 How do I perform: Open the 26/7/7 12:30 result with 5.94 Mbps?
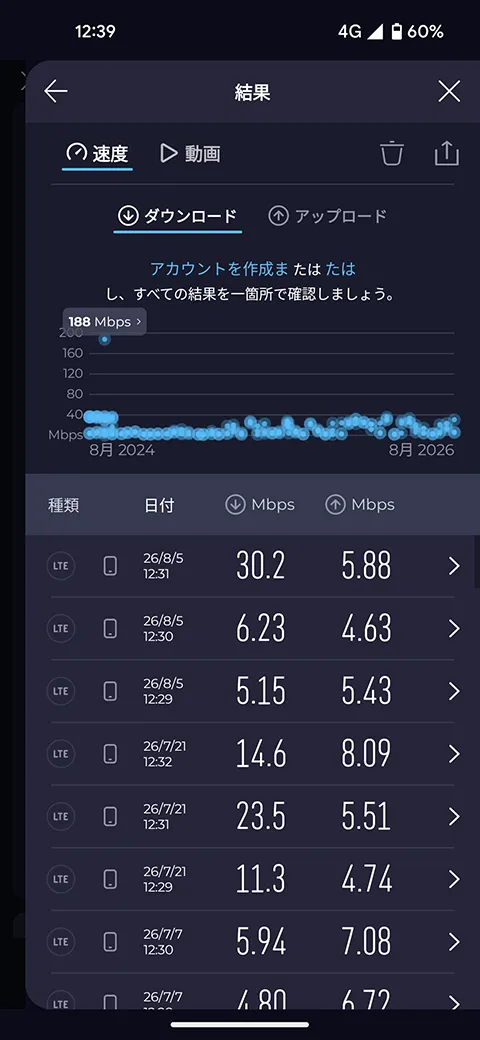coord(254,942)
